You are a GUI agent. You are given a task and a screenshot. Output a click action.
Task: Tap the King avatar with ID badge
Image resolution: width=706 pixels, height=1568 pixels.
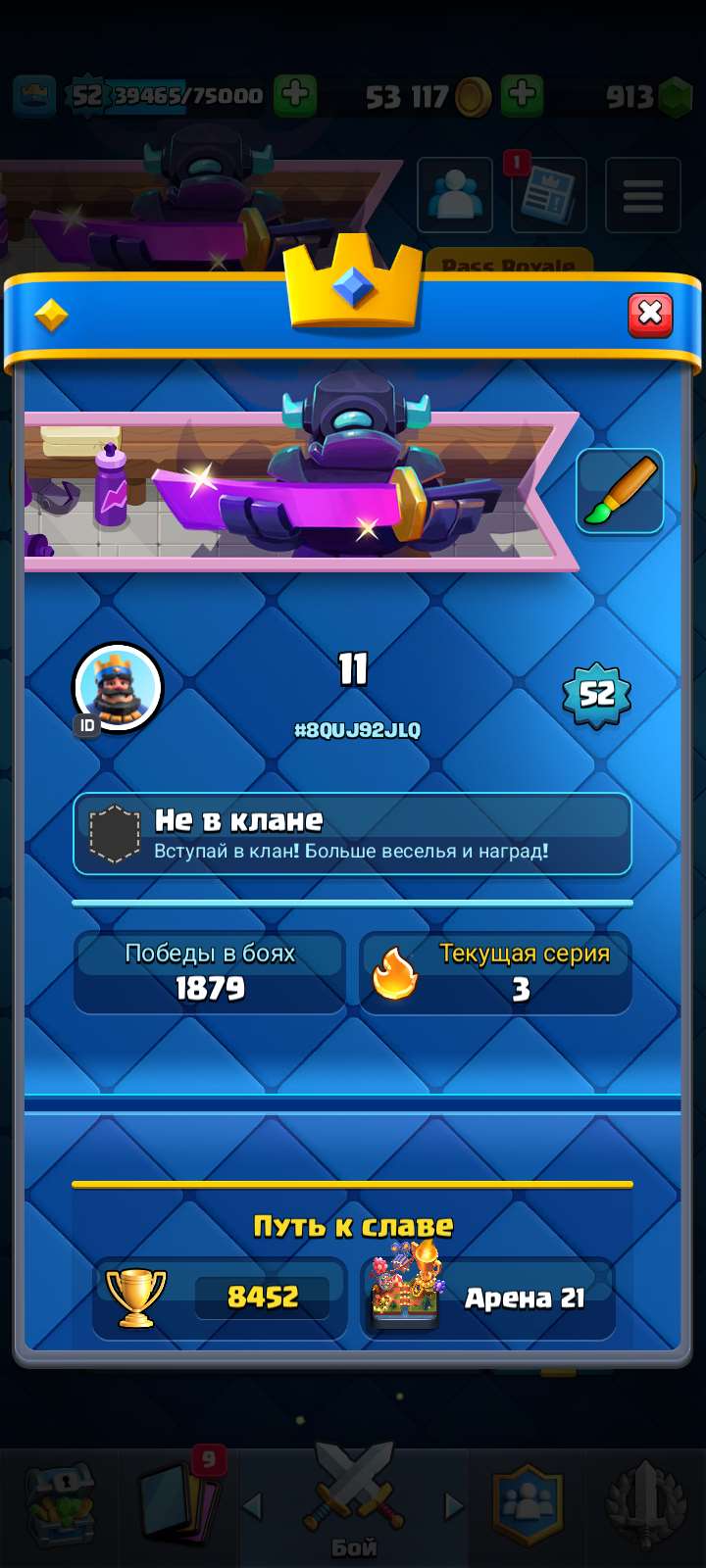tap(118, 688)
